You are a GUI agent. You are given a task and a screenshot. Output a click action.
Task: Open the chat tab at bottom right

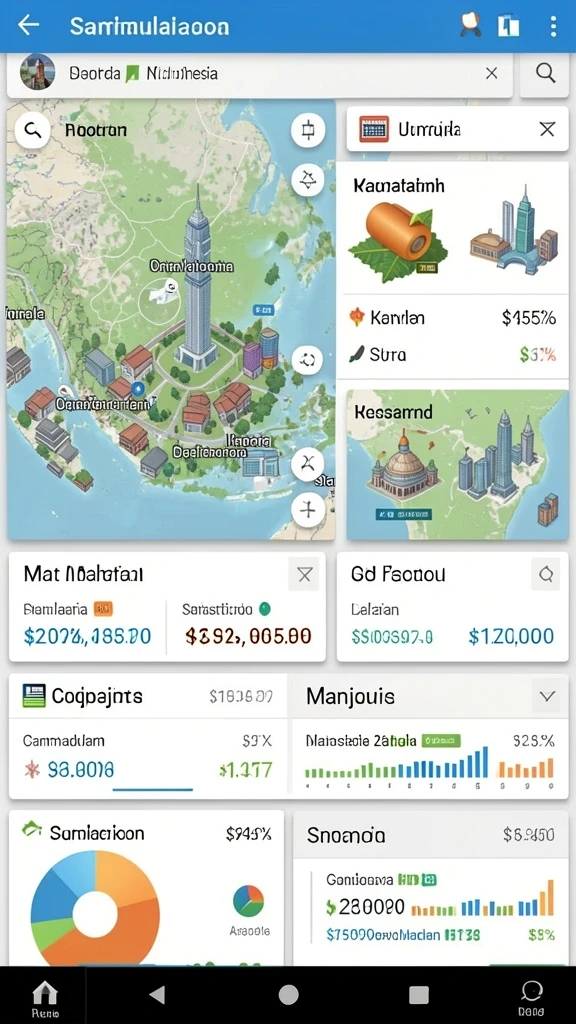(x=534, y=998)
